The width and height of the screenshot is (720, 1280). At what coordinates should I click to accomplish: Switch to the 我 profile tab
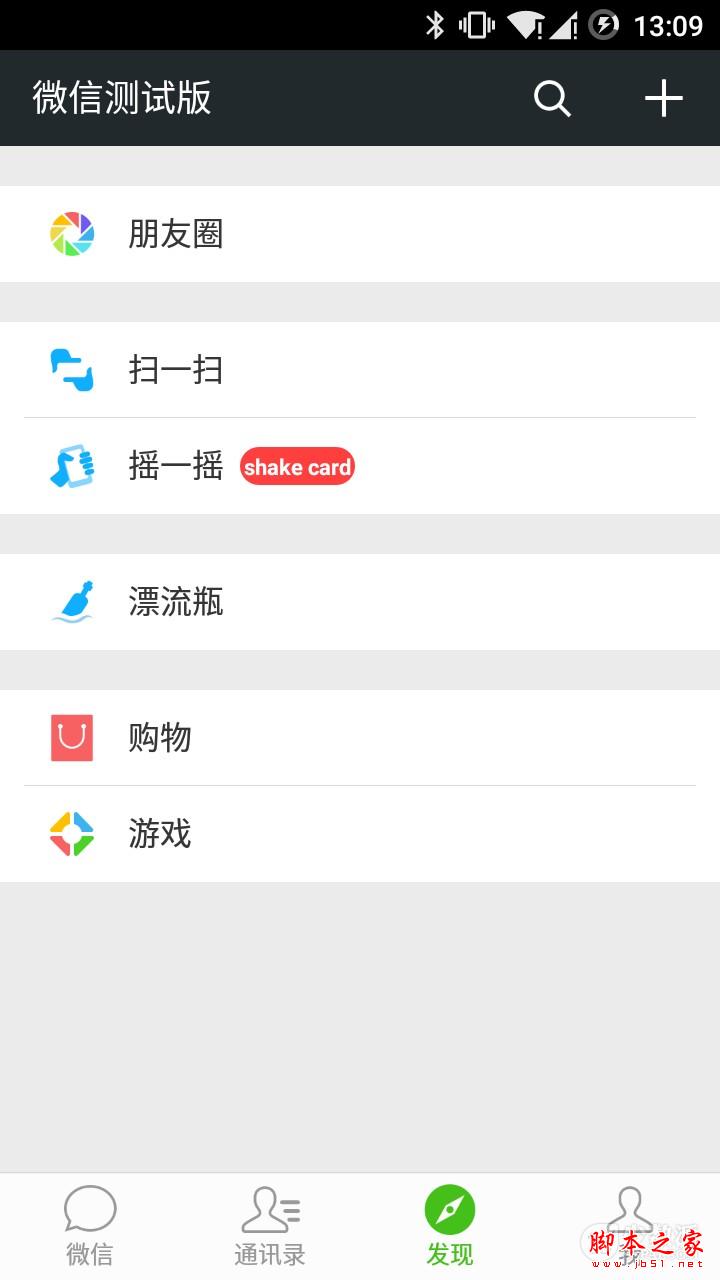pos(630,1226)
